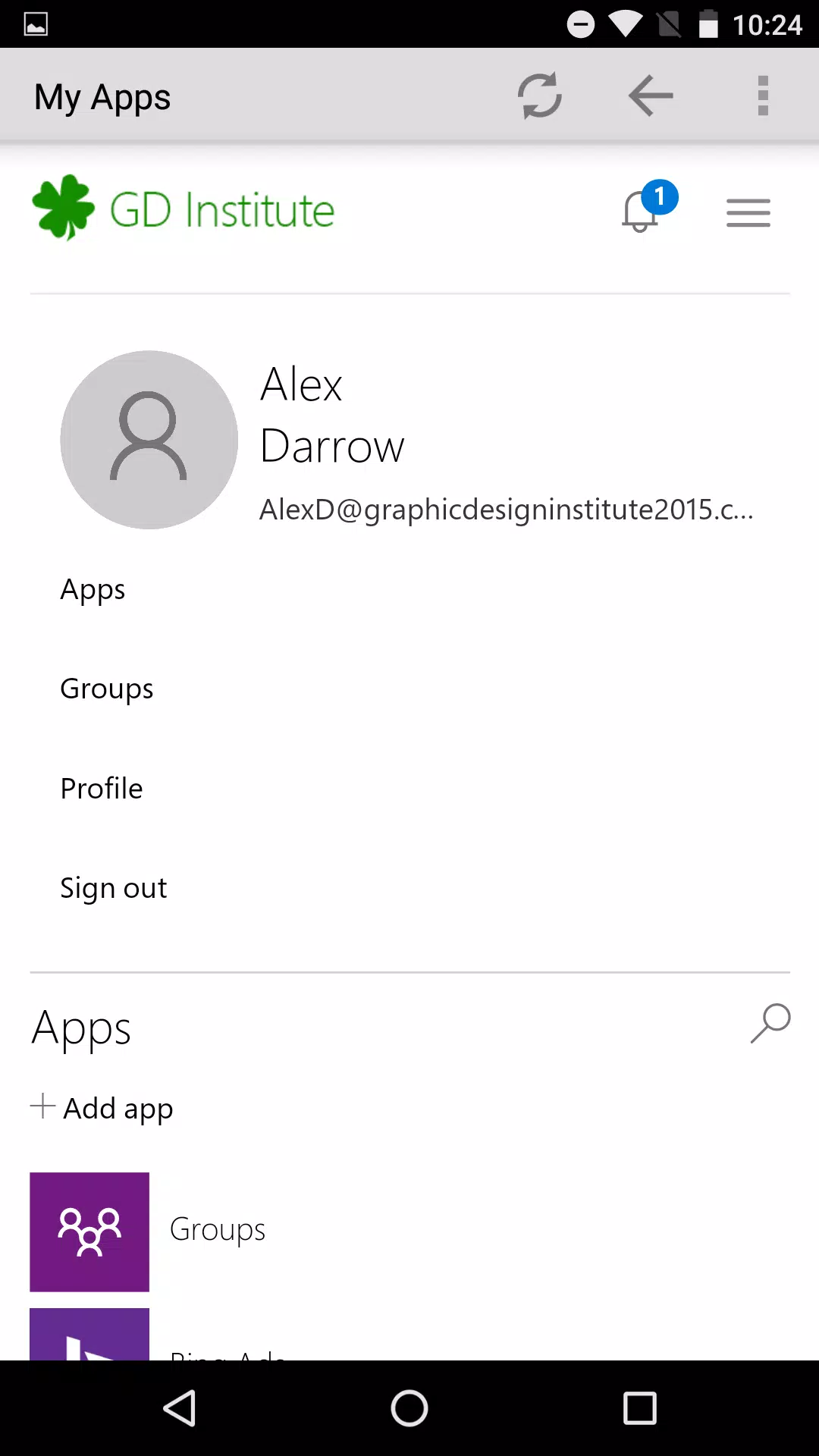The image size is (819, 1456).
Task: Tap the refresh icon in the toolbar
Action: (x=539, y=96)
